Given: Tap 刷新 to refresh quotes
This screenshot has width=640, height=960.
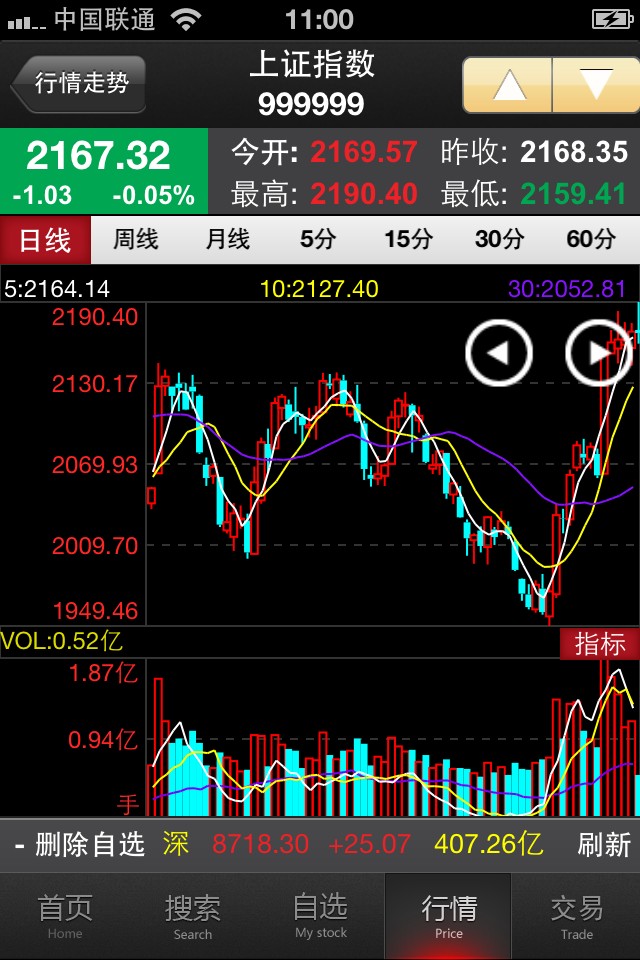Looking at the screenshot, I should 604,844.
